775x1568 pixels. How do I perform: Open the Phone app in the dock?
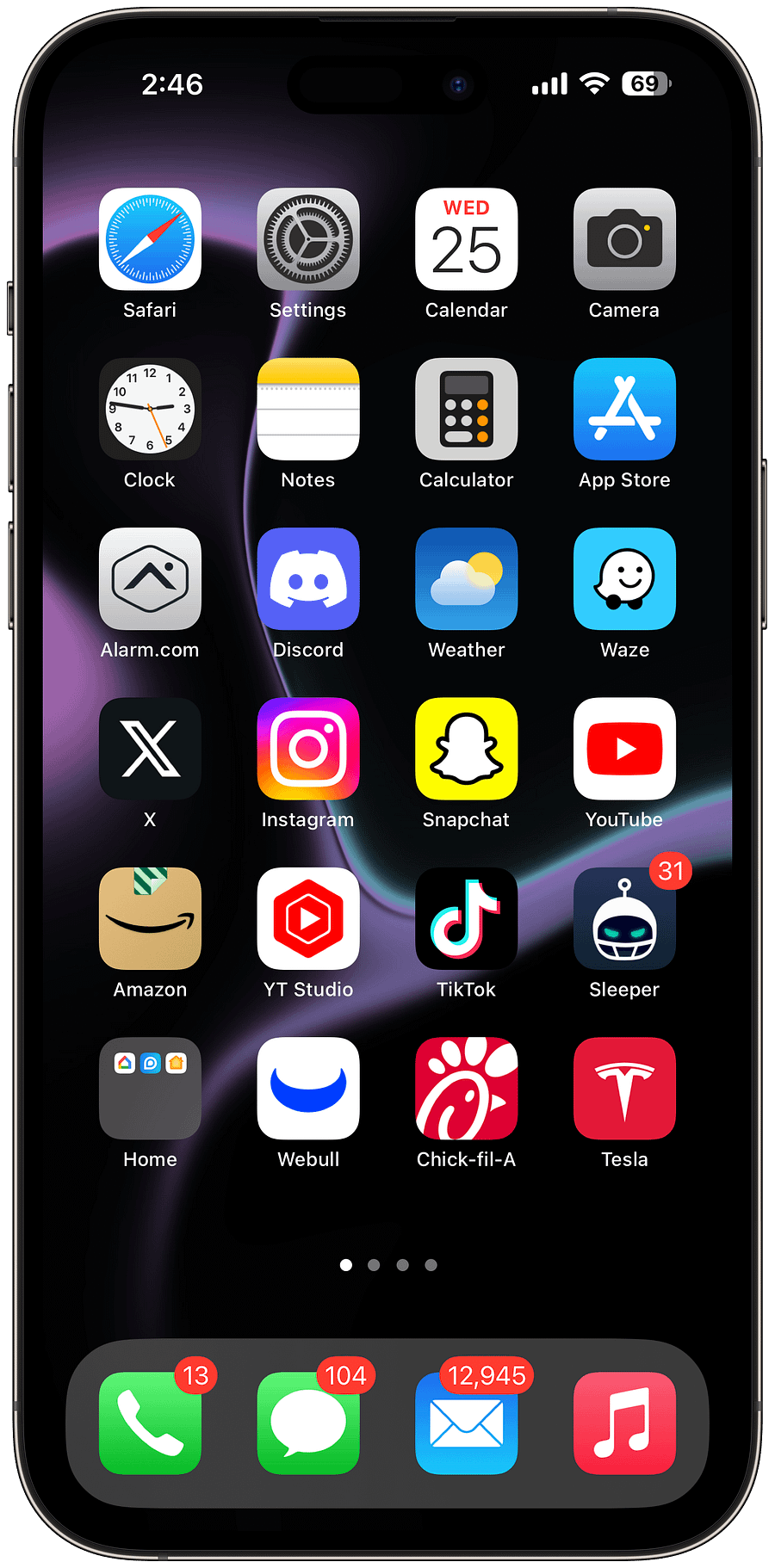150,1423
